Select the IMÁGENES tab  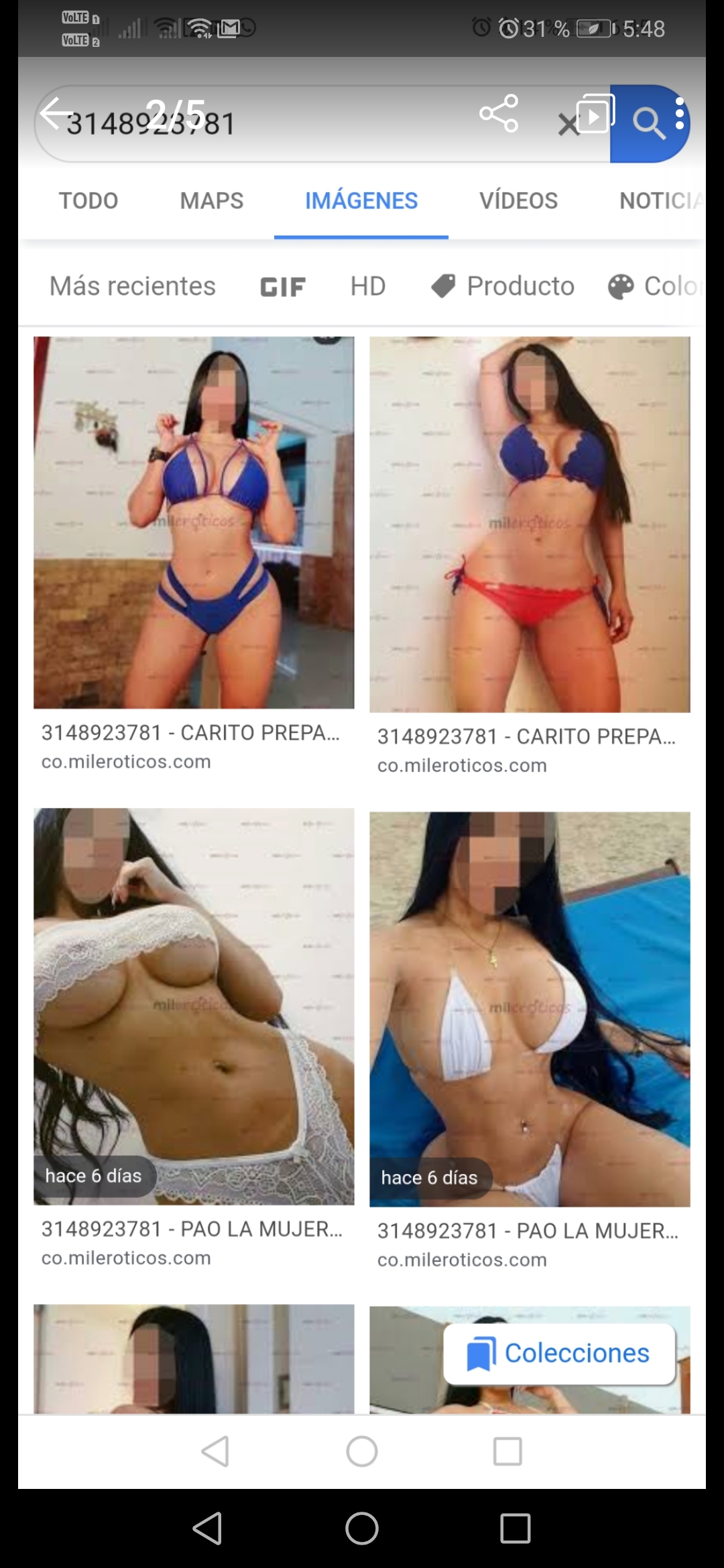(361, 200)
